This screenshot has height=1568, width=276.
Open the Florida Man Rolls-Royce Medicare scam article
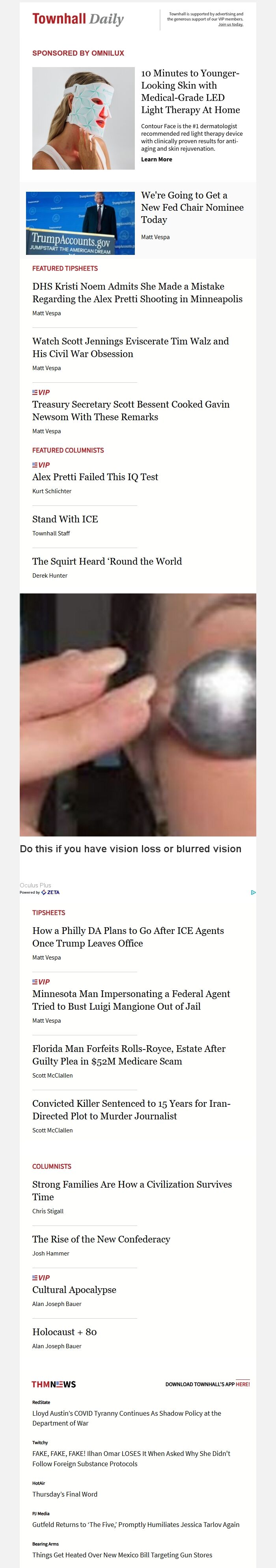pos(128,1055)
